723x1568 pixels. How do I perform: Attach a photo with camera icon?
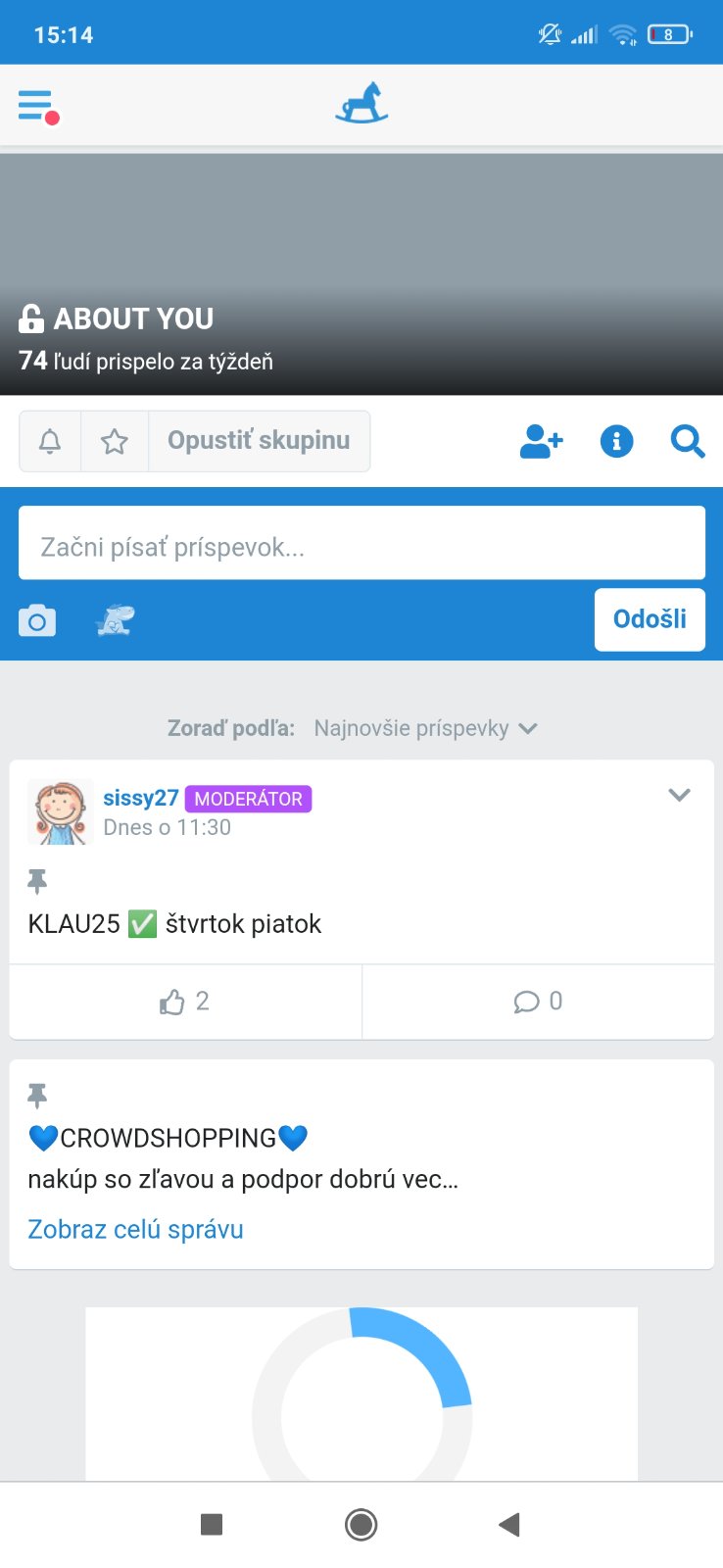coord(37,620)
